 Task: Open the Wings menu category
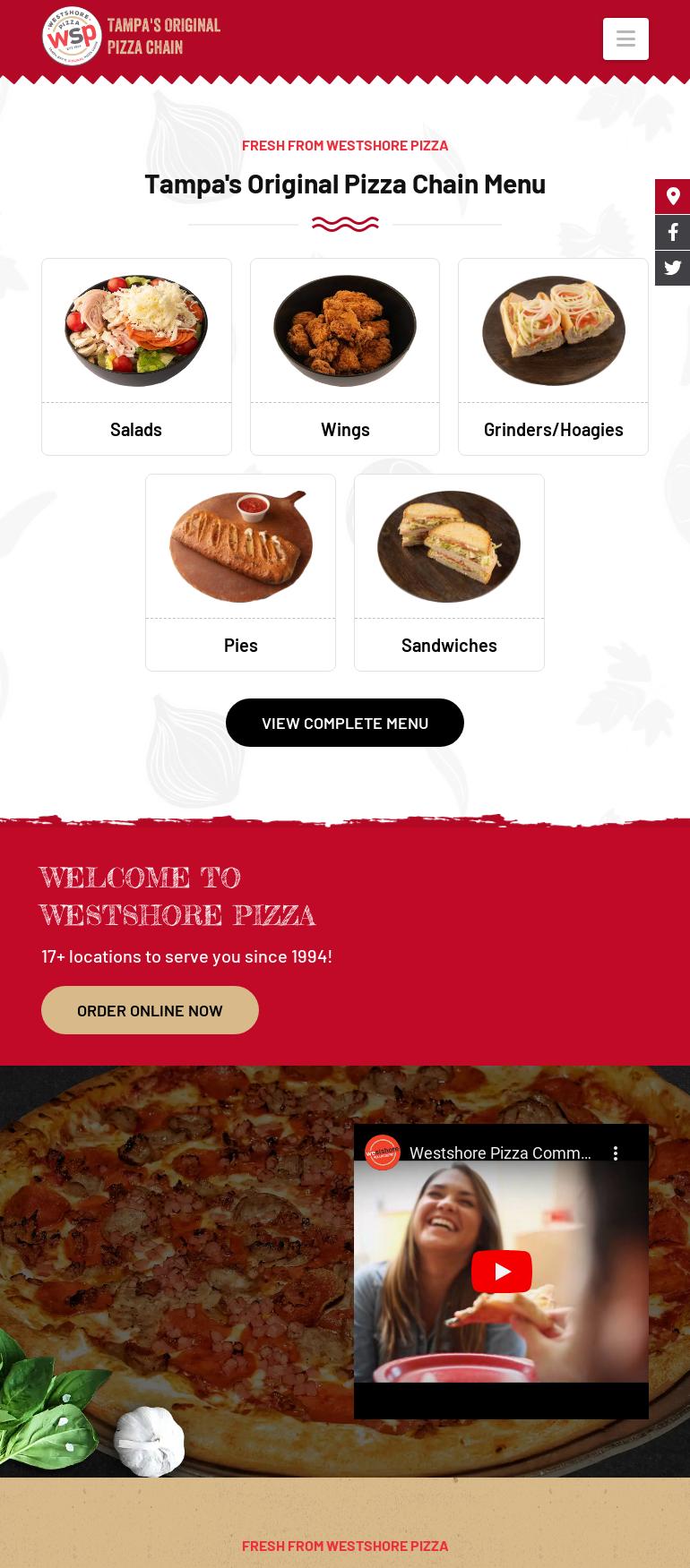(x=345, y=357)
